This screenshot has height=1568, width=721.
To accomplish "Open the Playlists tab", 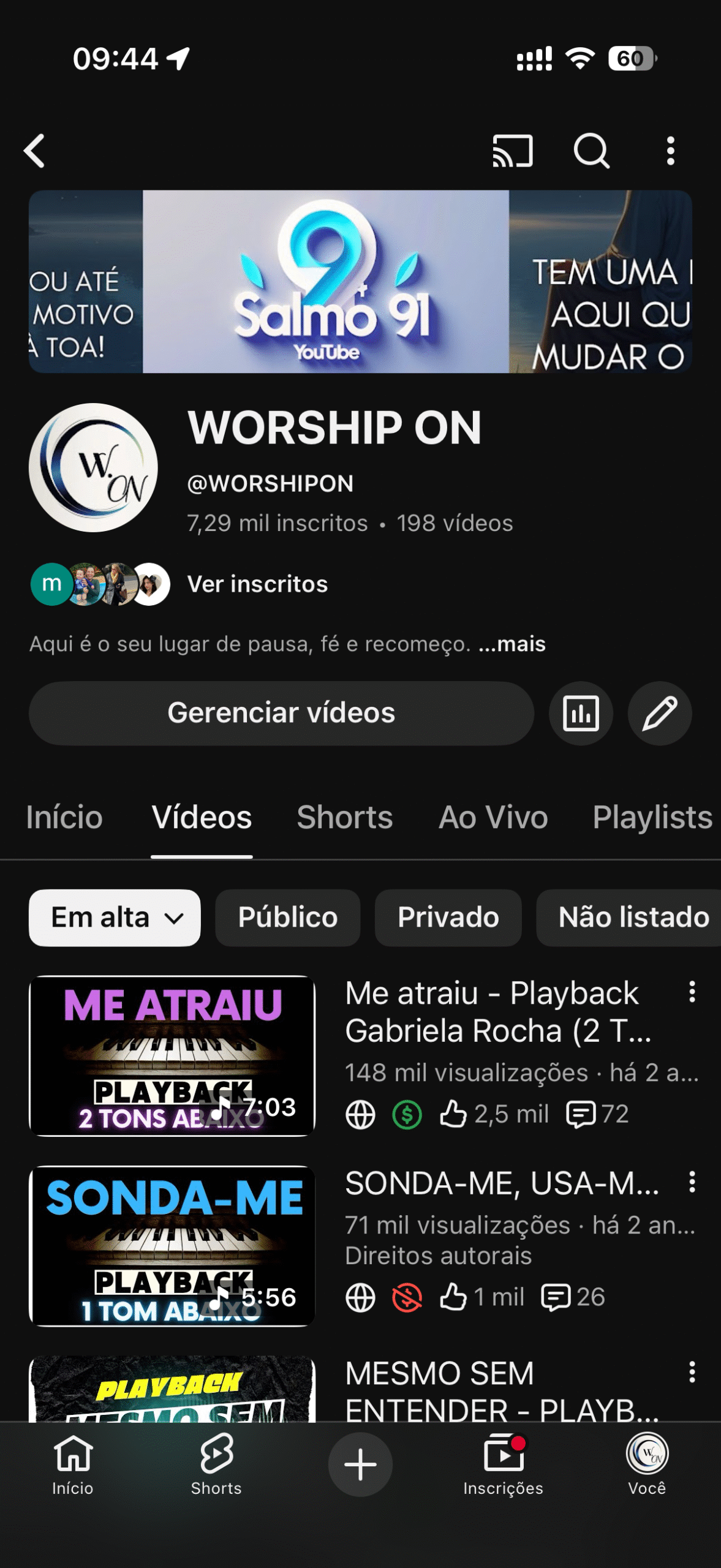I will (652, 817).
